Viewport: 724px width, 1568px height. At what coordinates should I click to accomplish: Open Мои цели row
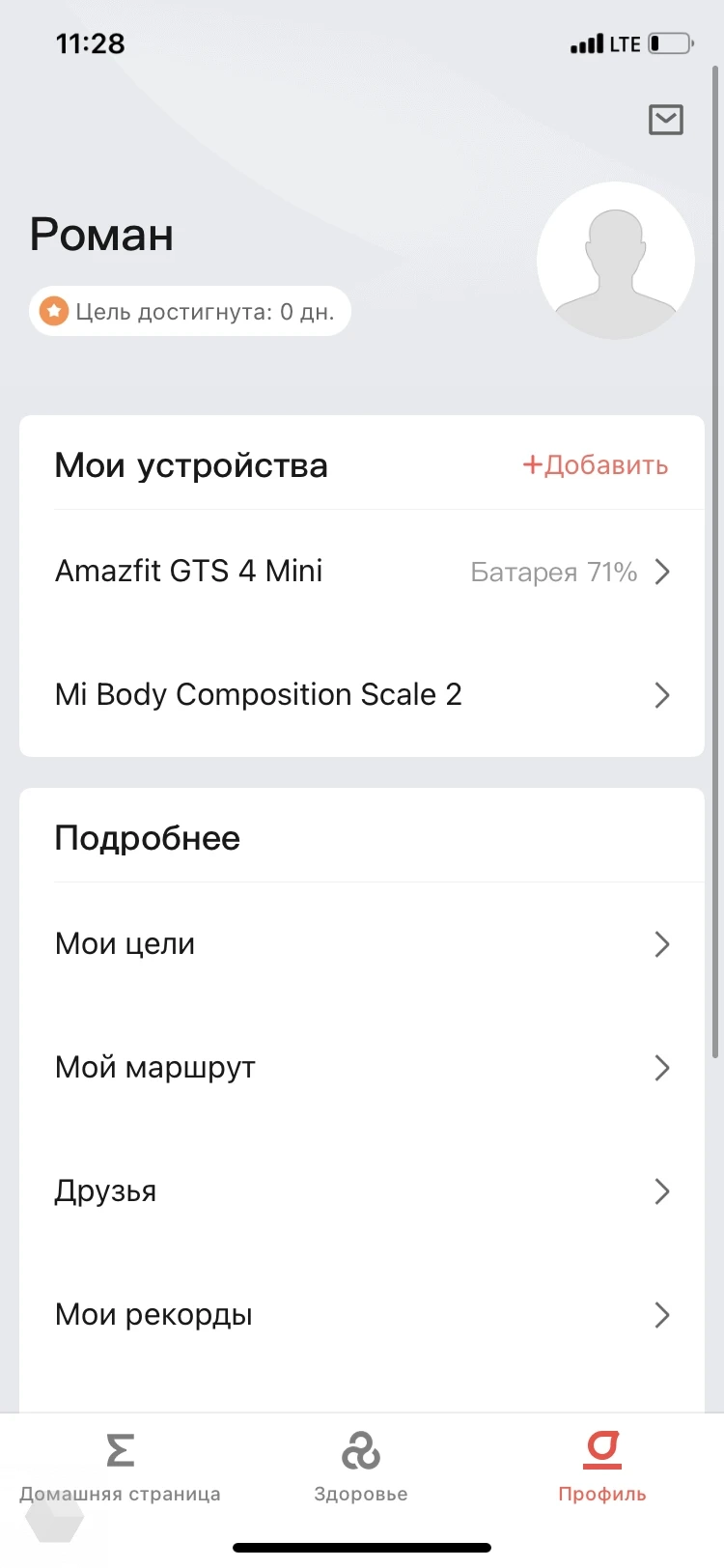click(361, 944)
